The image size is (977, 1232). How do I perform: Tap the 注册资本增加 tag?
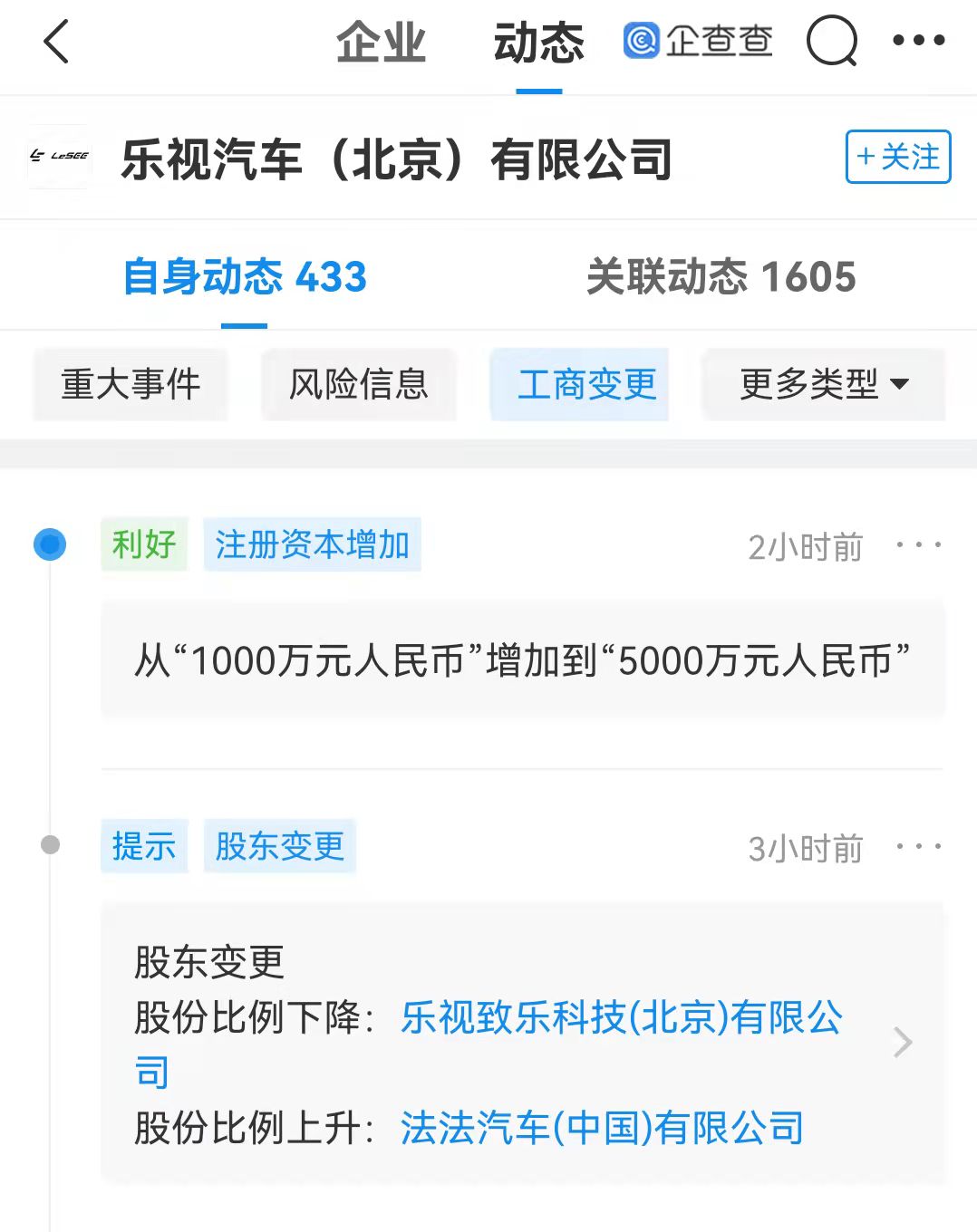click(312, 544)
